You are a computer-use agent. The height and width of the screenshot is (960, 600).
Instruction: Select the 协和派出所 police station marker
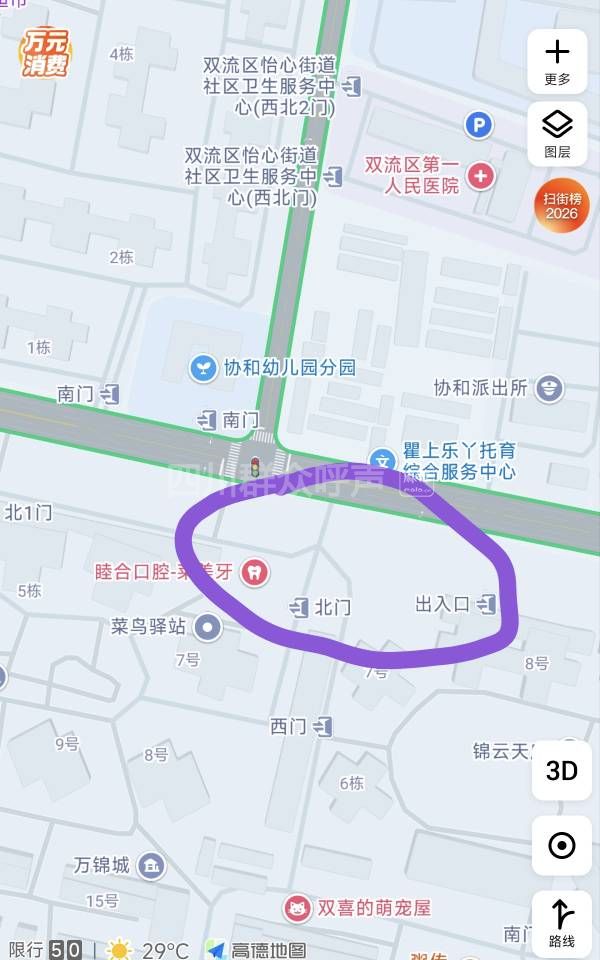point(548,388)
